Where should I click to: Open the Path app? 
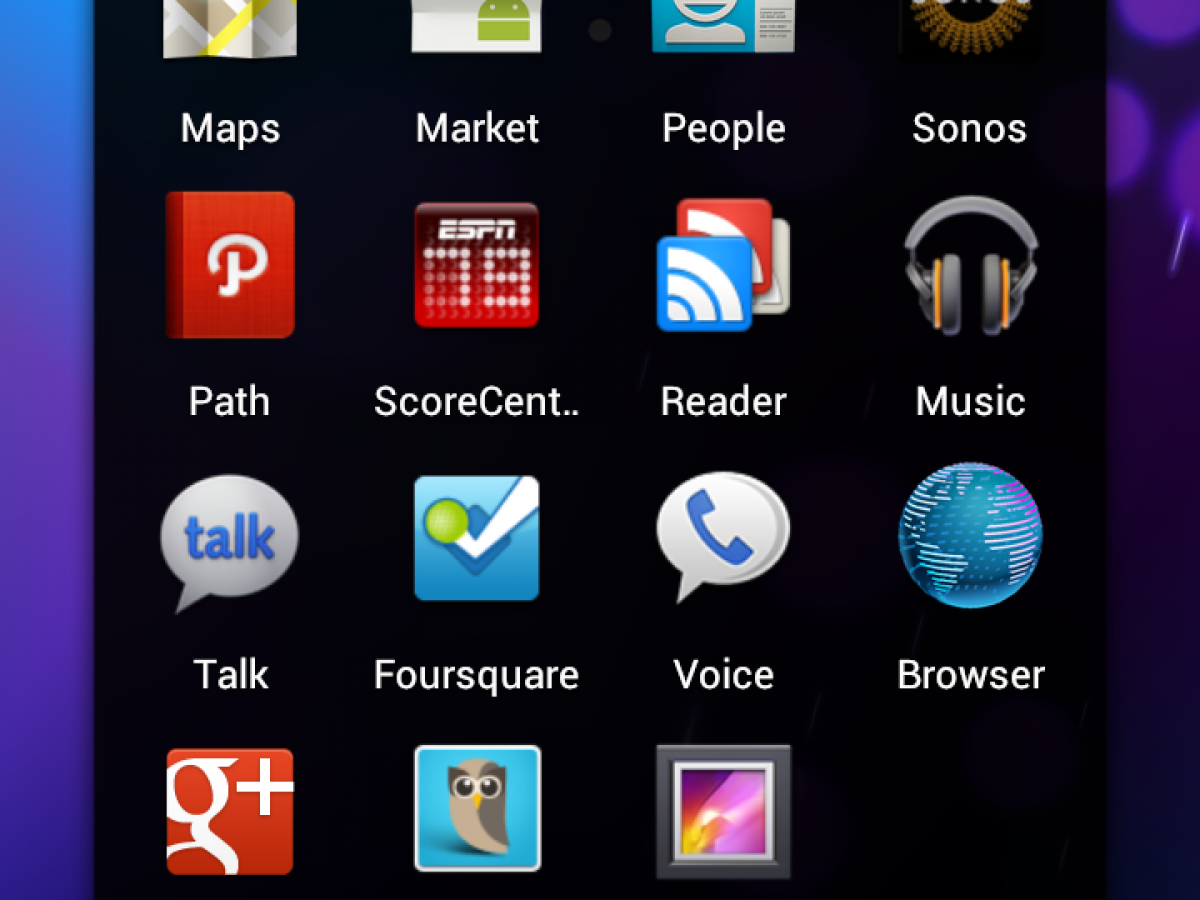[x=230, y=266]
